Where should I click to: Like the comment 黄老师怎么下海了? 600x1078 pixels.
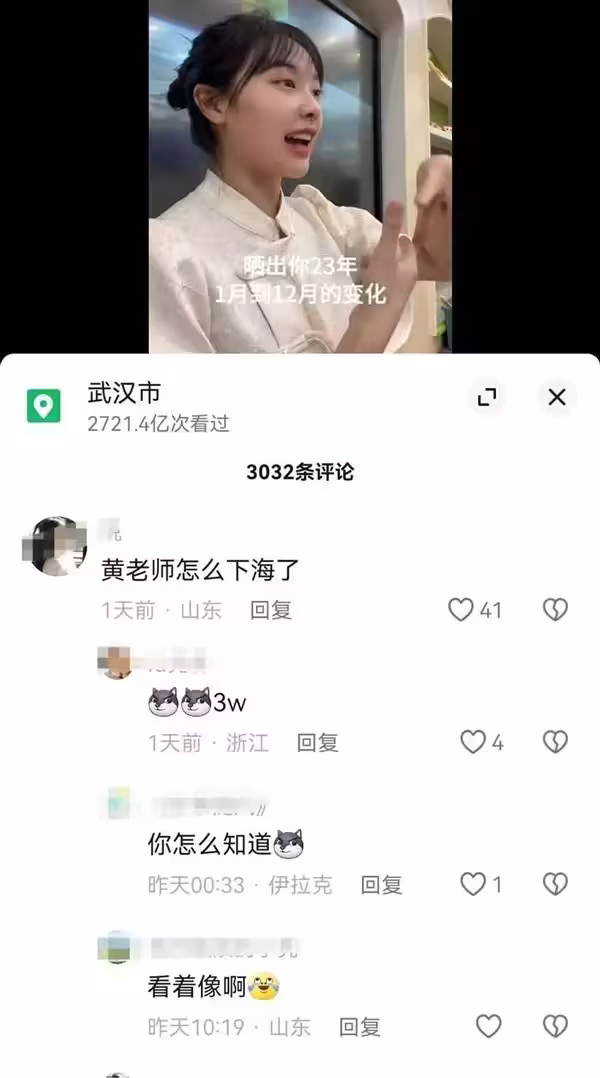point(460,609)
